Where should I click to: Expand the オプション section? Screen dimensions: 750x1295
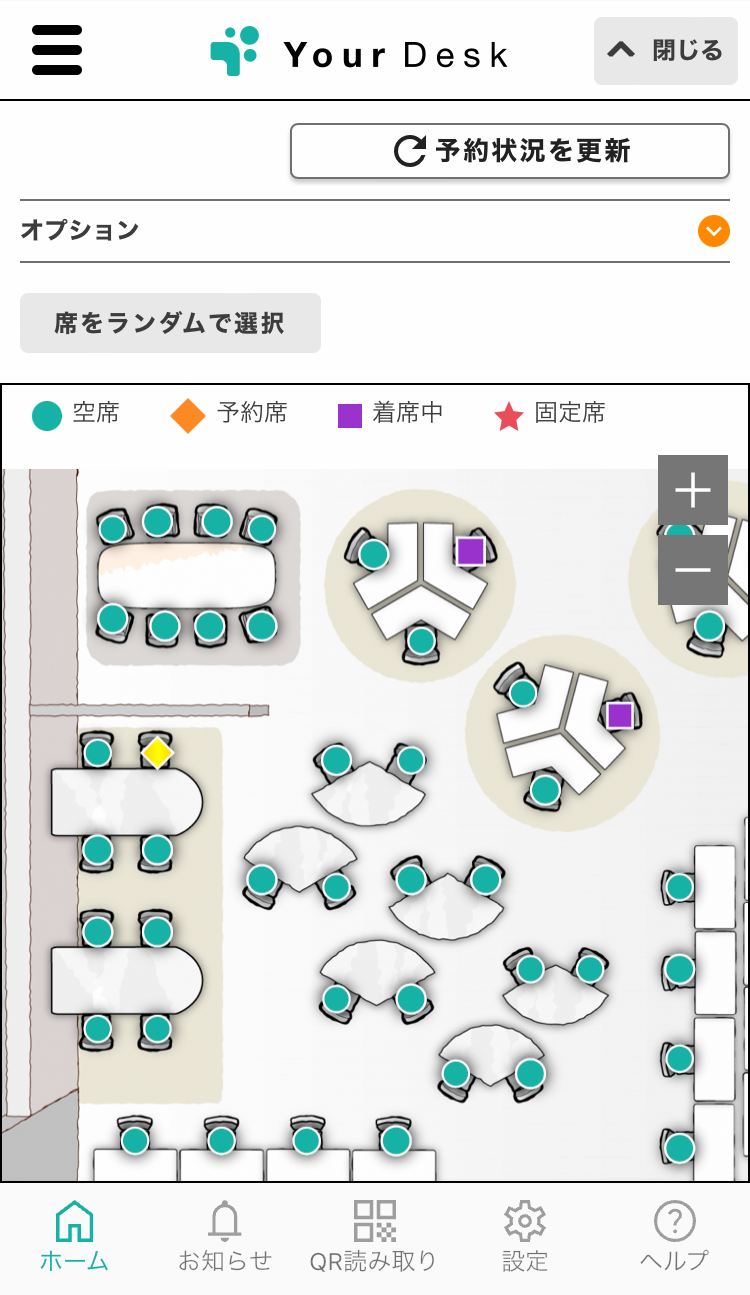(x=713, y=232)
